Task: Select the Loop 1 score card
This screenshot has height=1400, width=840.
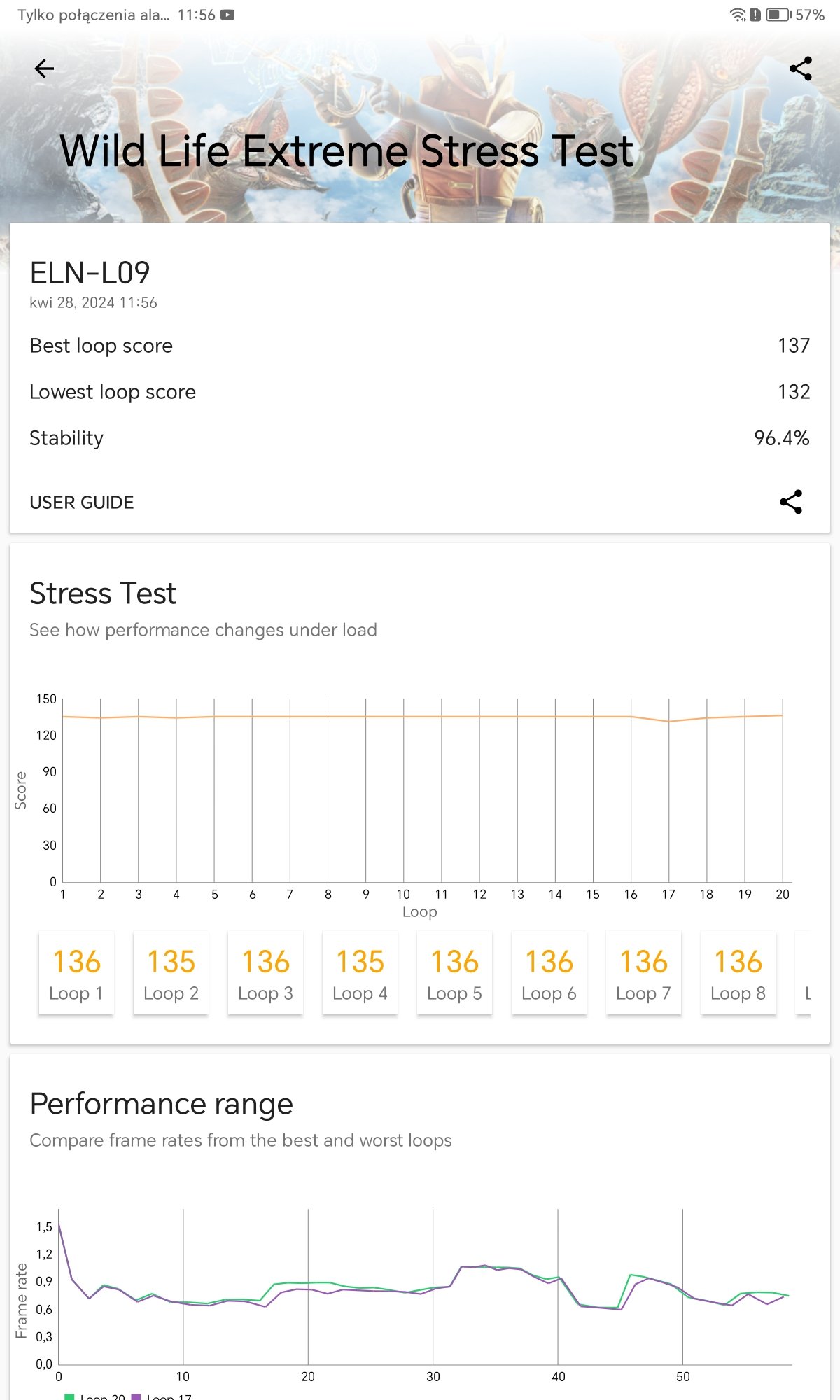Action: pos(76,973)
